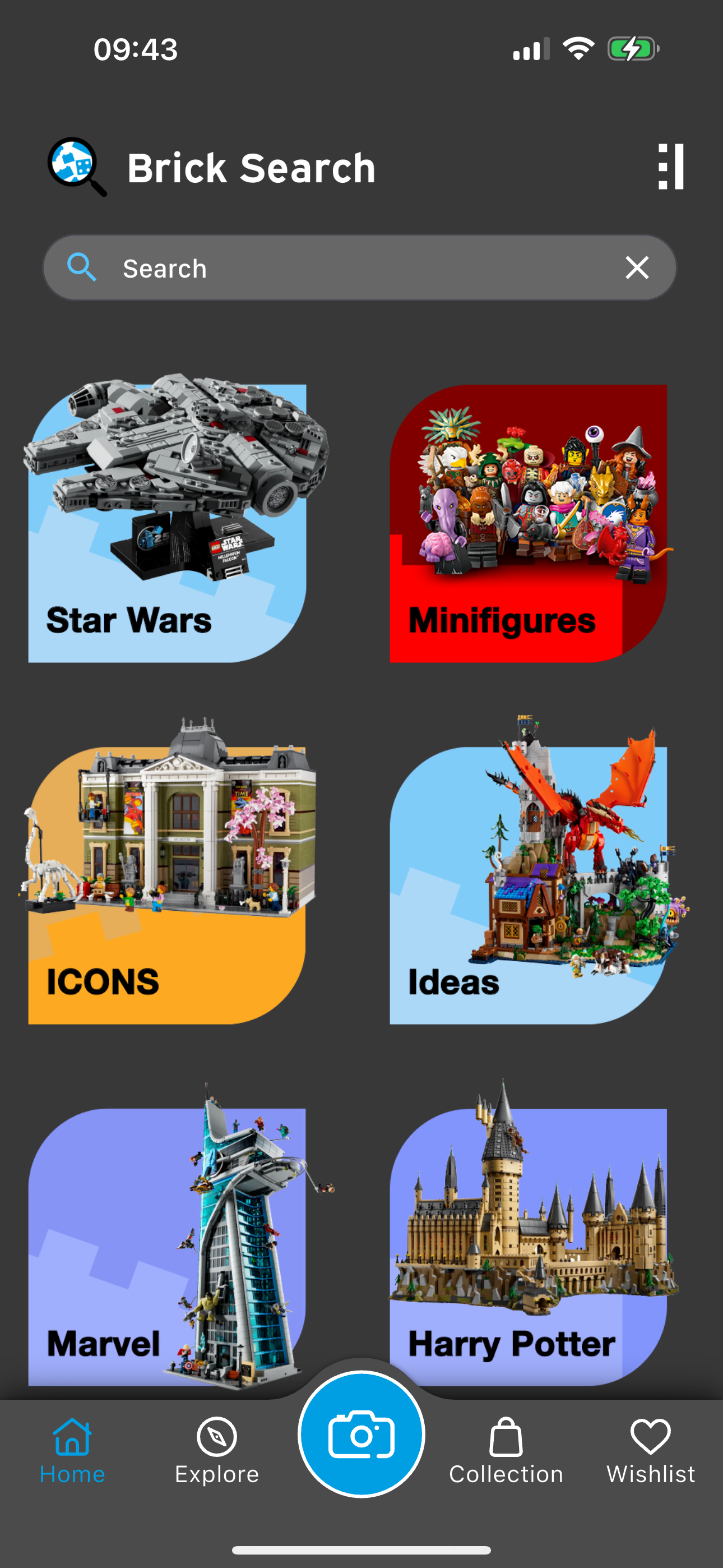Open Wishlist via the heart icon
This screenshot has height=1568, width=723.
coord(651,1435)
